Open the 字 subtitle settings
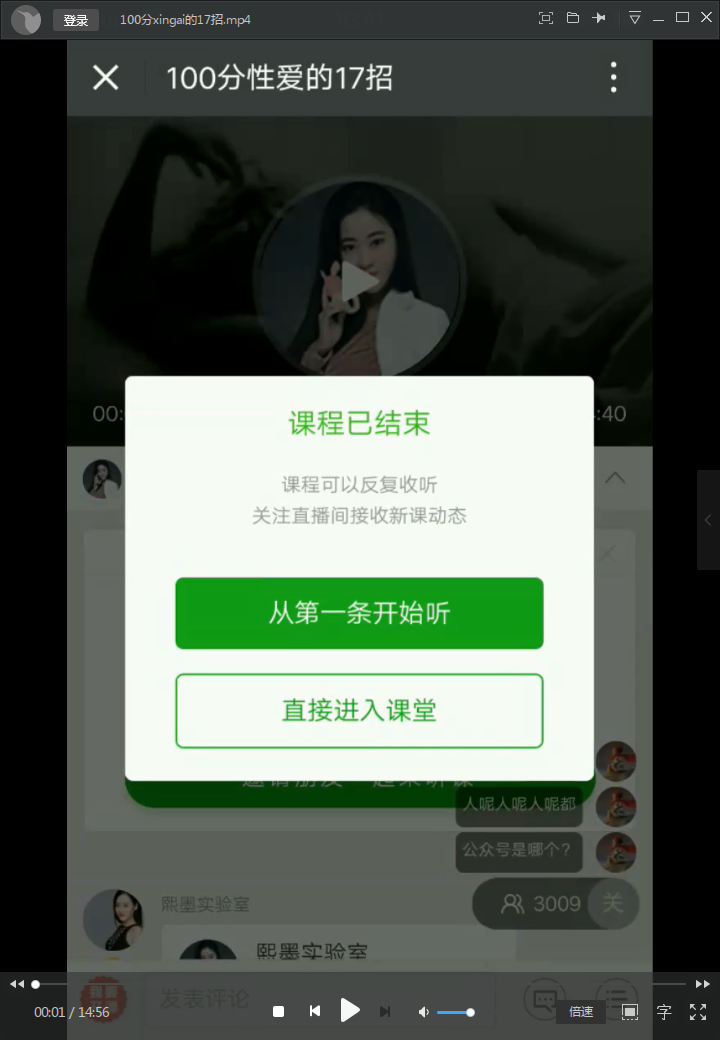Viewport: 720px width, 1040px height. coord(664,1012)
